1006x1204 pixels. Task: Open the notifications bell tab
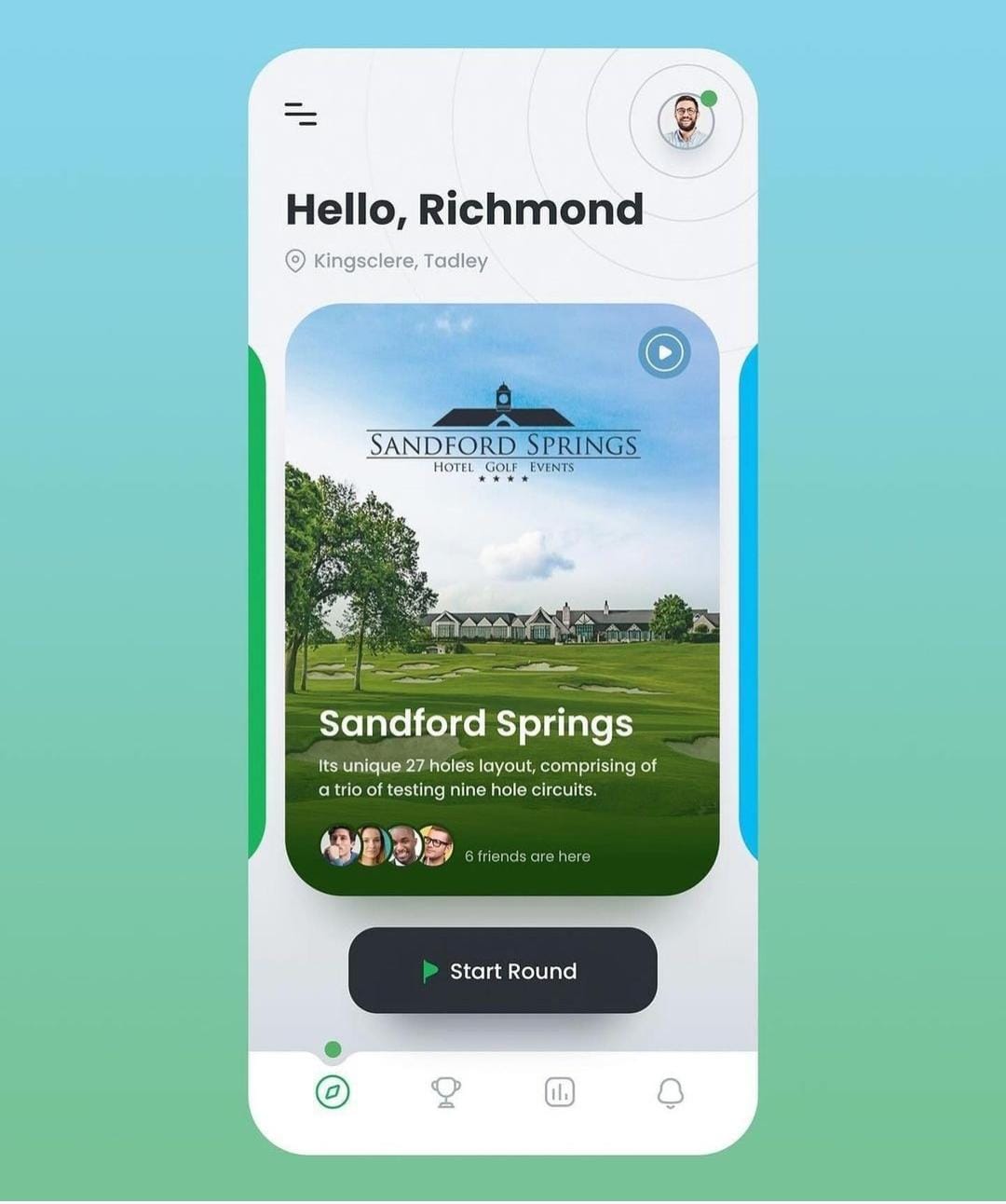click(671, 1091)
